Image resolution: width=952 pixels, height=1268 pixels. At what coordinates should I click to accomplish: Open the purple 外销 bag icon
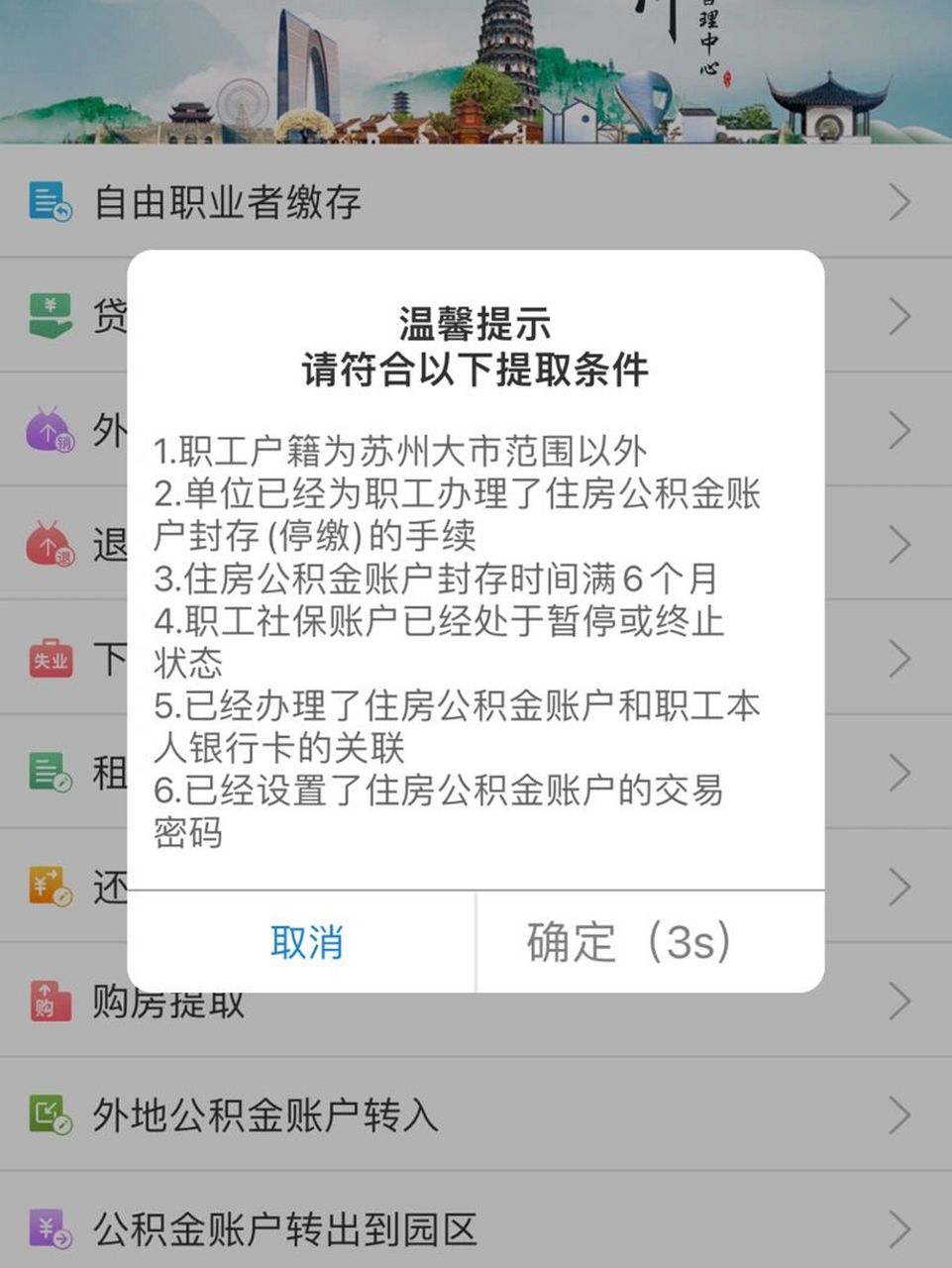(x=47, y=429)
